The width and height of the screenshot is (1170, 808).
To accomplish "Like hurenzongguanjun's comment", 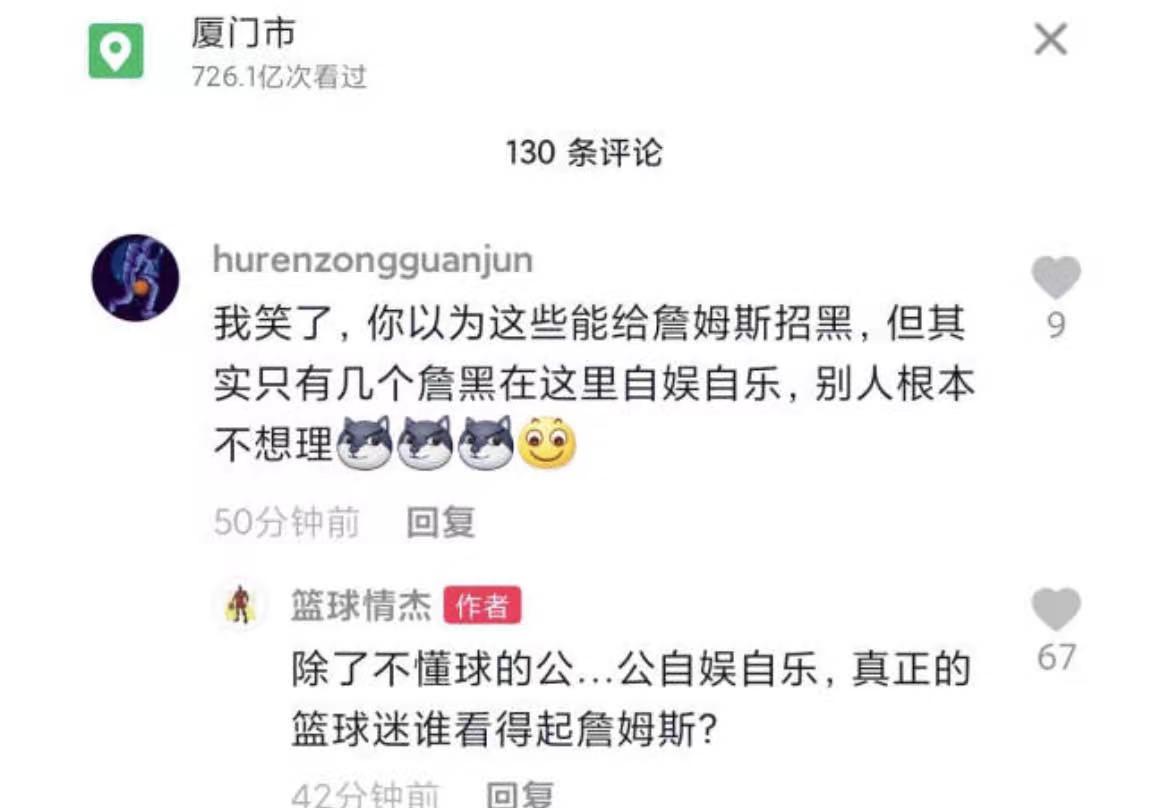I will [x=1056, y=279].
